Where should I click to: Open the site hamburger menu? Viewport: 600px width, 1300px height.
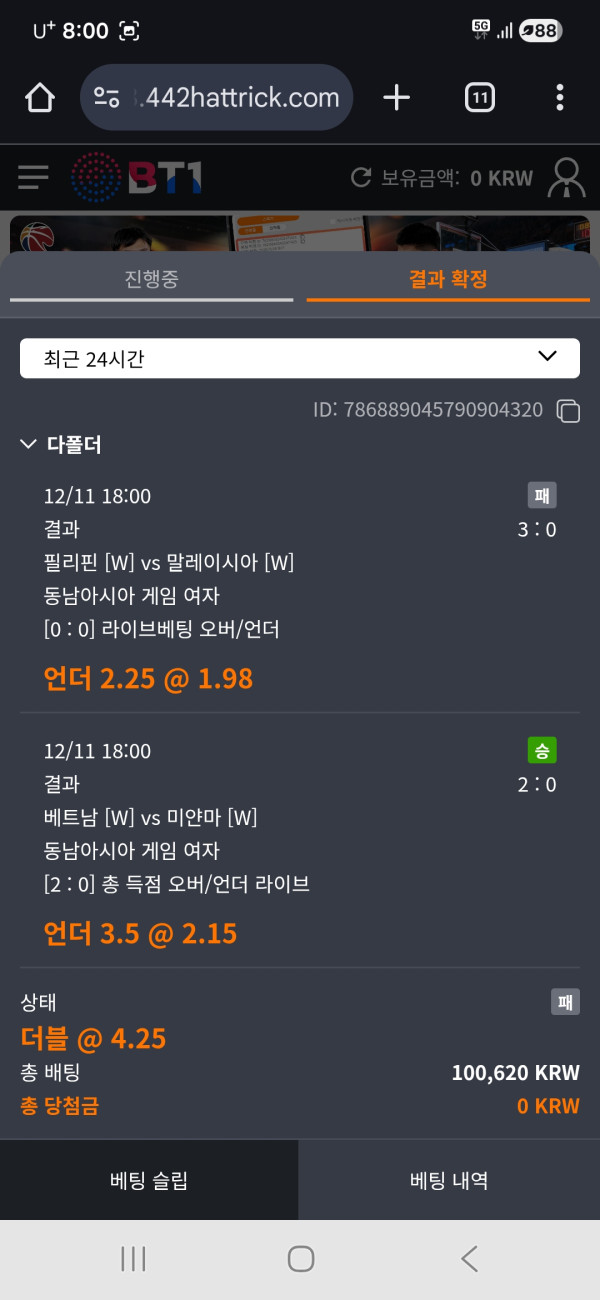tap(33, 178)
